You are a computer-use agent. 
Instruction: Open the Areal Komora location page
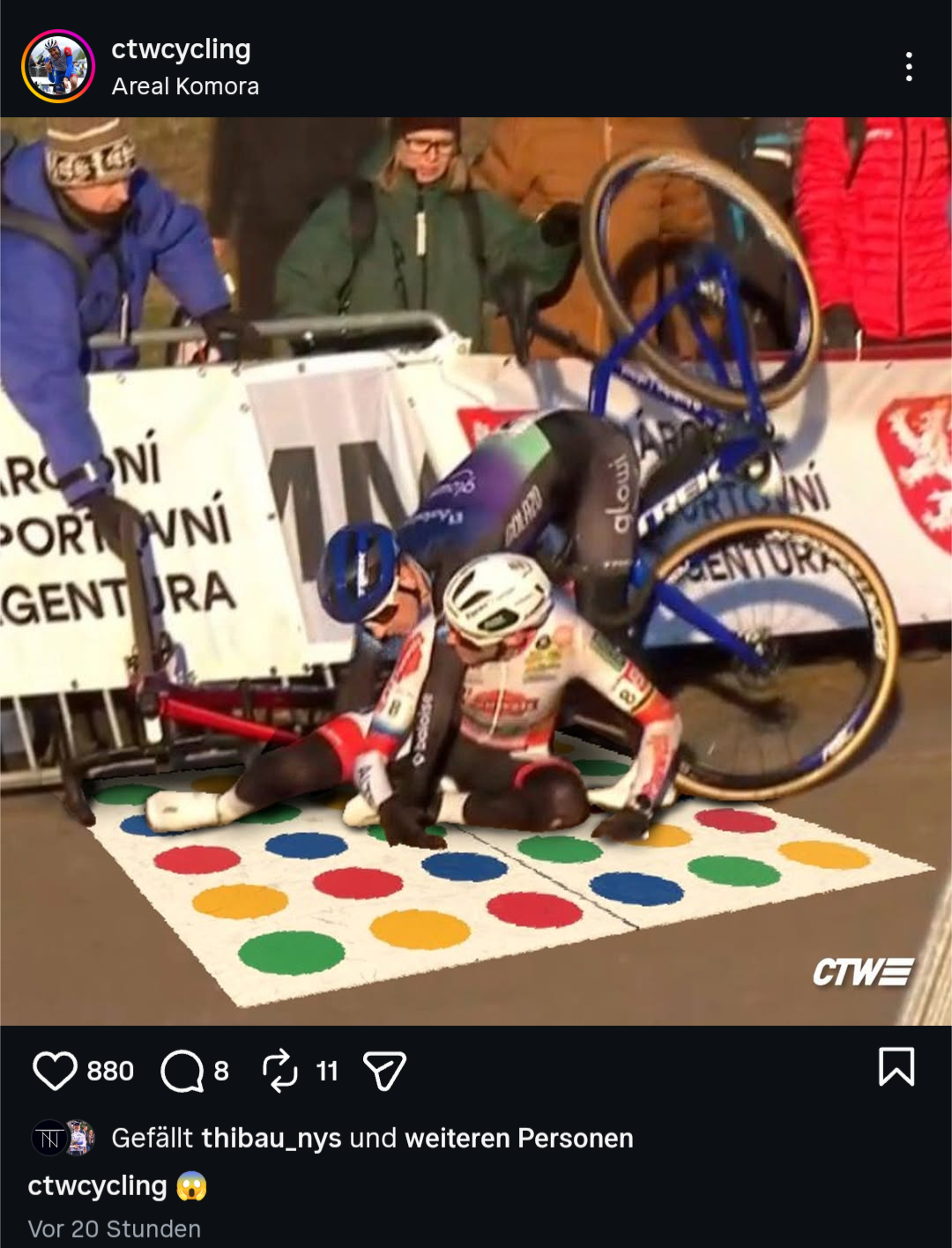click(x=185, y=86)
